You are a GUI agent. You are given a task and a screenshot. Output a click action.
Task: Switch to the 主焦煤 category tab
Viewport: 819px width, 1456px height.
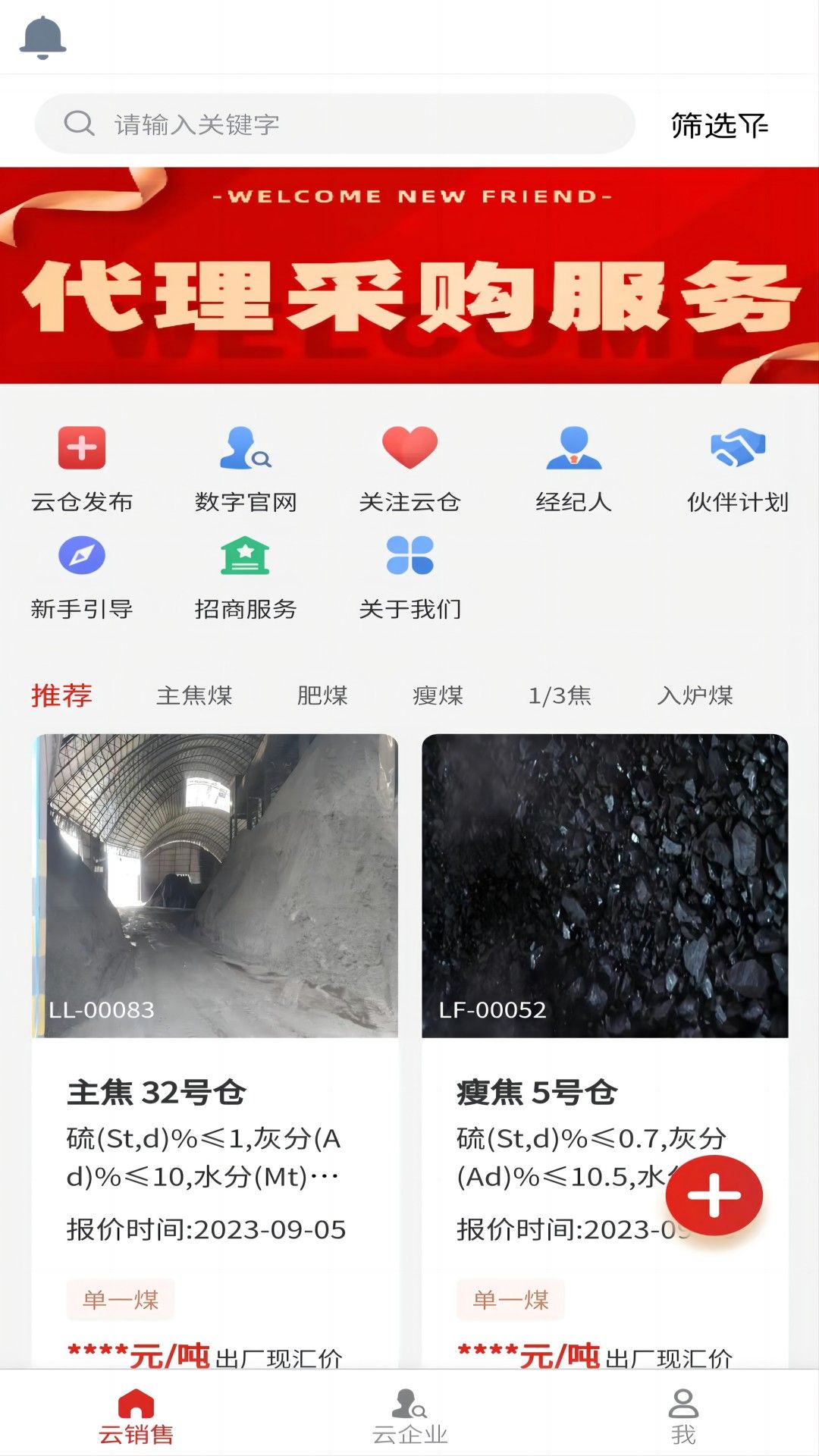coord(194,695)
